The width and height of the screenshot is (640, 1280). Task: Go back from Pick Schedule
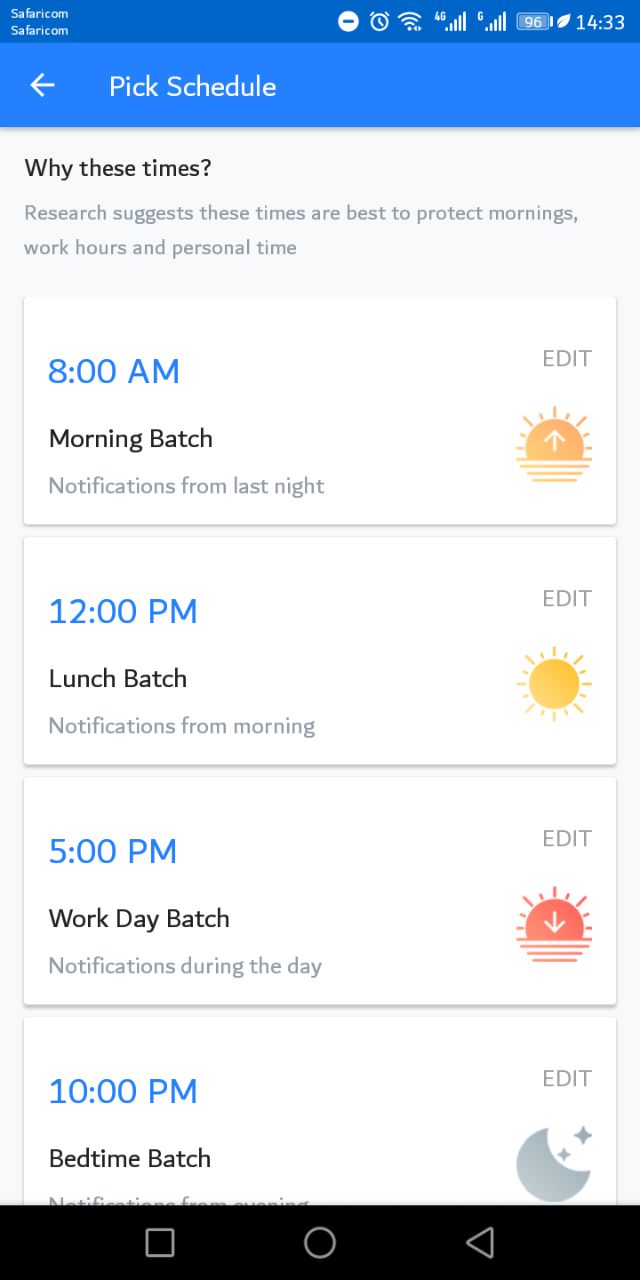pyautogui.click(x=42, y=86)
